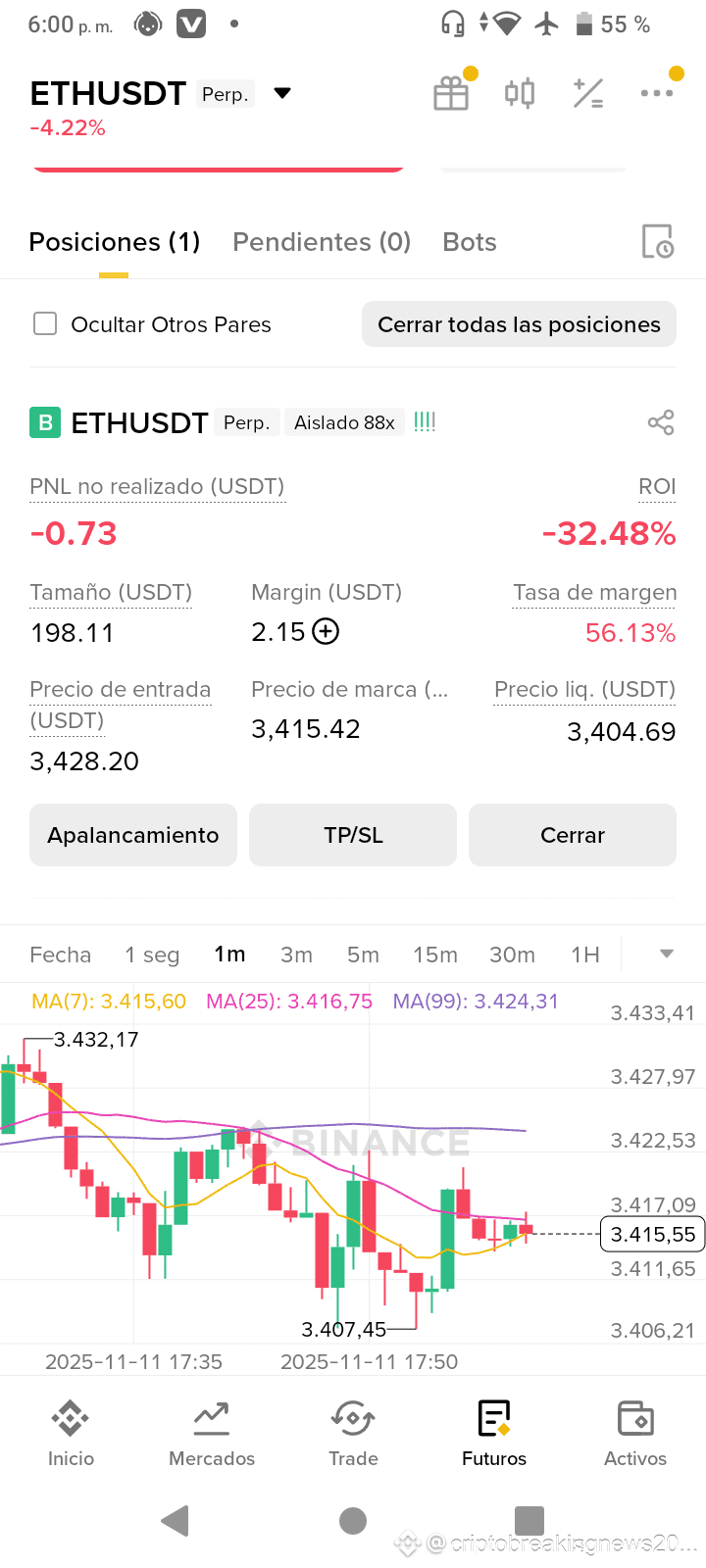Share the ETHUSDT position

(x=661, y=422)
